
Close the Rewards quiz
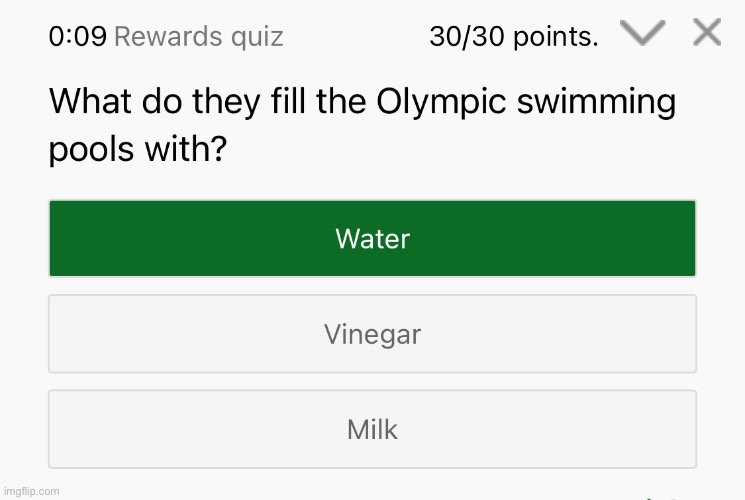(x=707, y=33)
